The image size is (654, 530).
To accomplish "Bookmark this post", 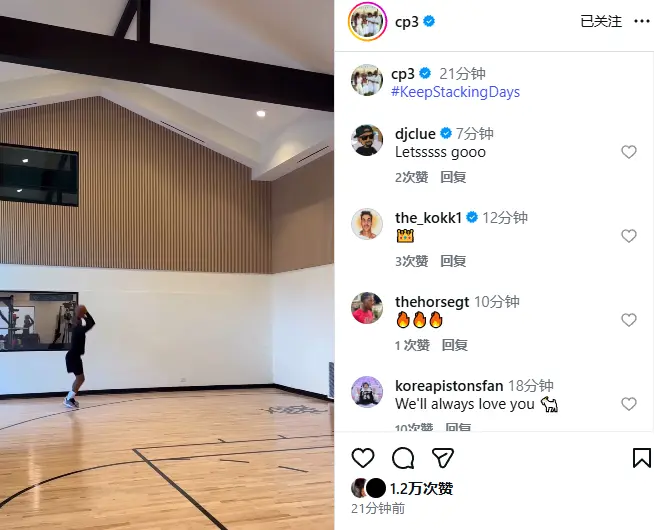I will [642, 457].
